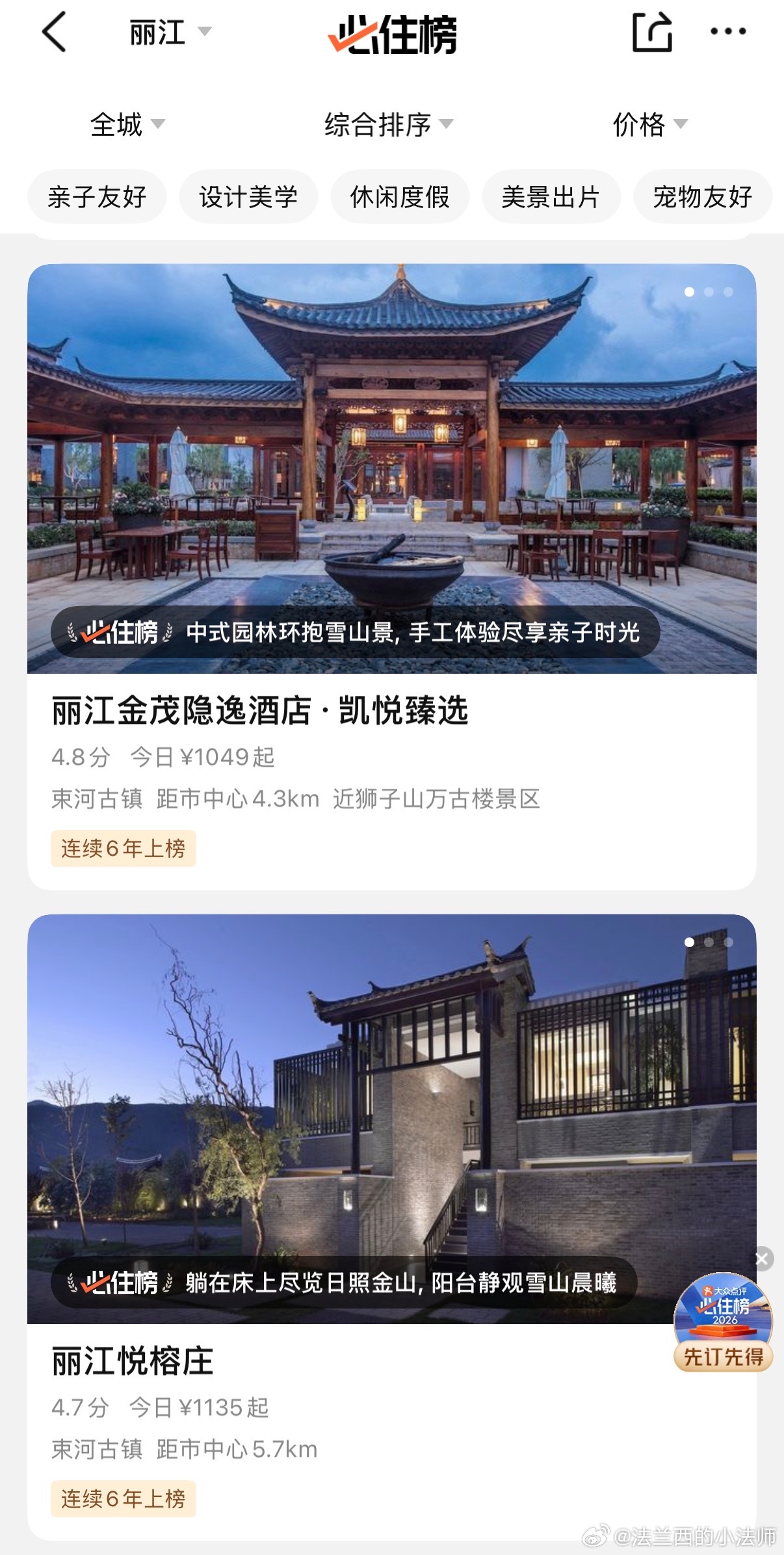Screen dimensions: 784x1555
Task: Enable the 设计美学 filter
Action: (248, 196)
